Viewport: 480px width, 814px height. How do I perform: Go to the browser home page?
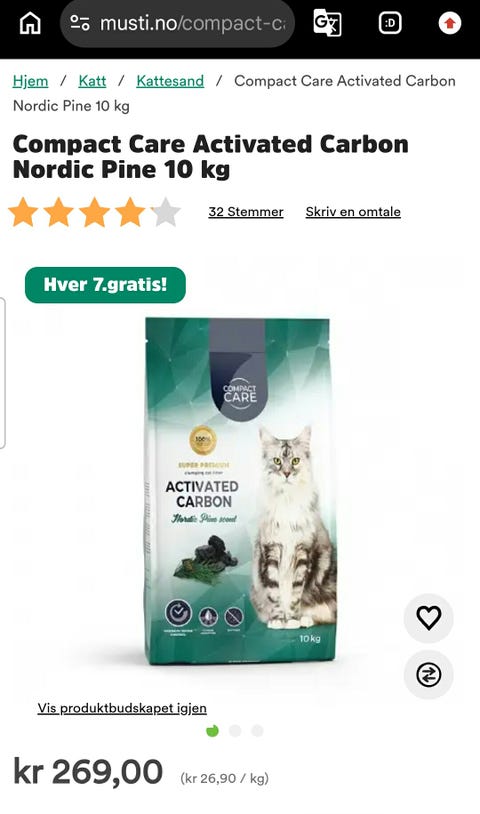pos(30,23)
